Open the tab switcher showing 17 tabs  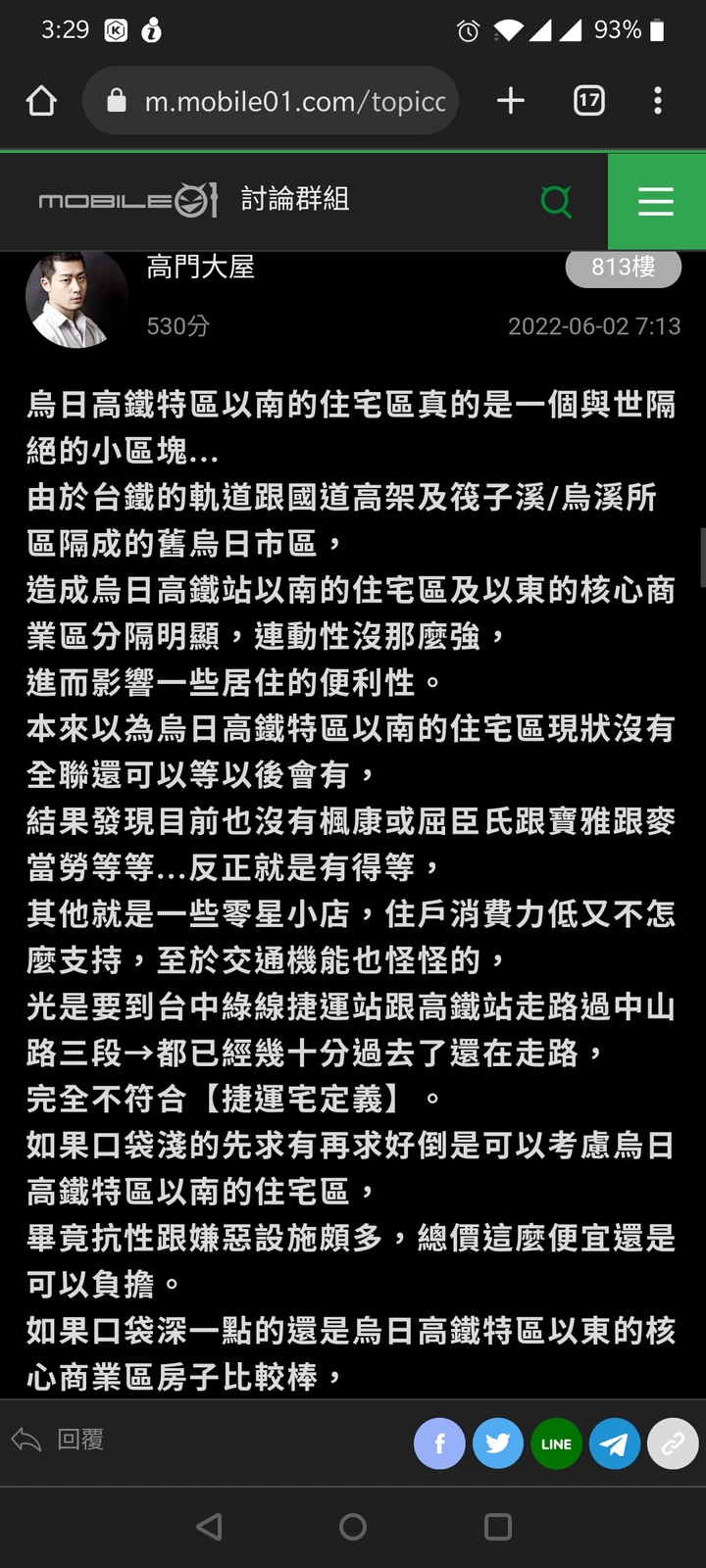pos(588,101)
